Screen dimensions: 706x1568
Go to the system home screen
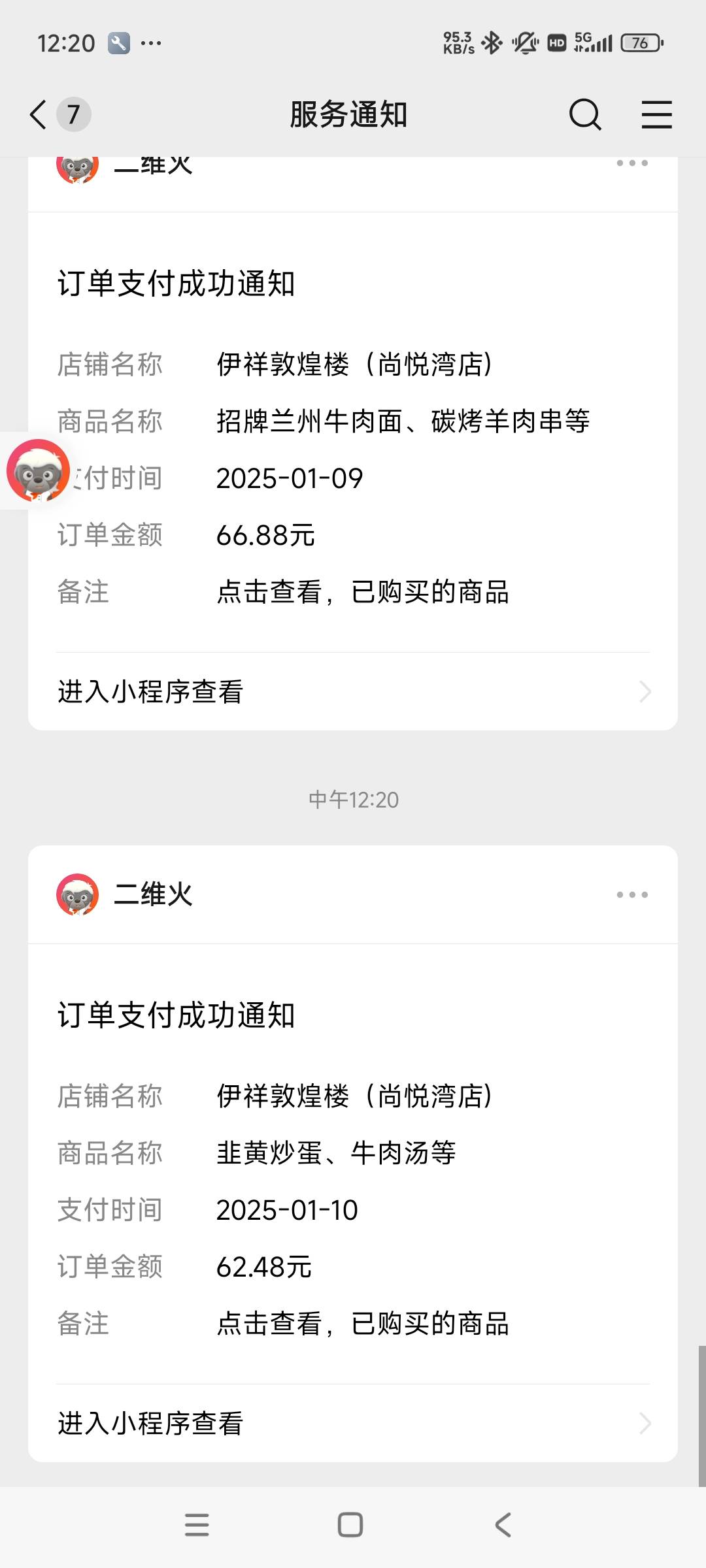tap(350, 1525)
